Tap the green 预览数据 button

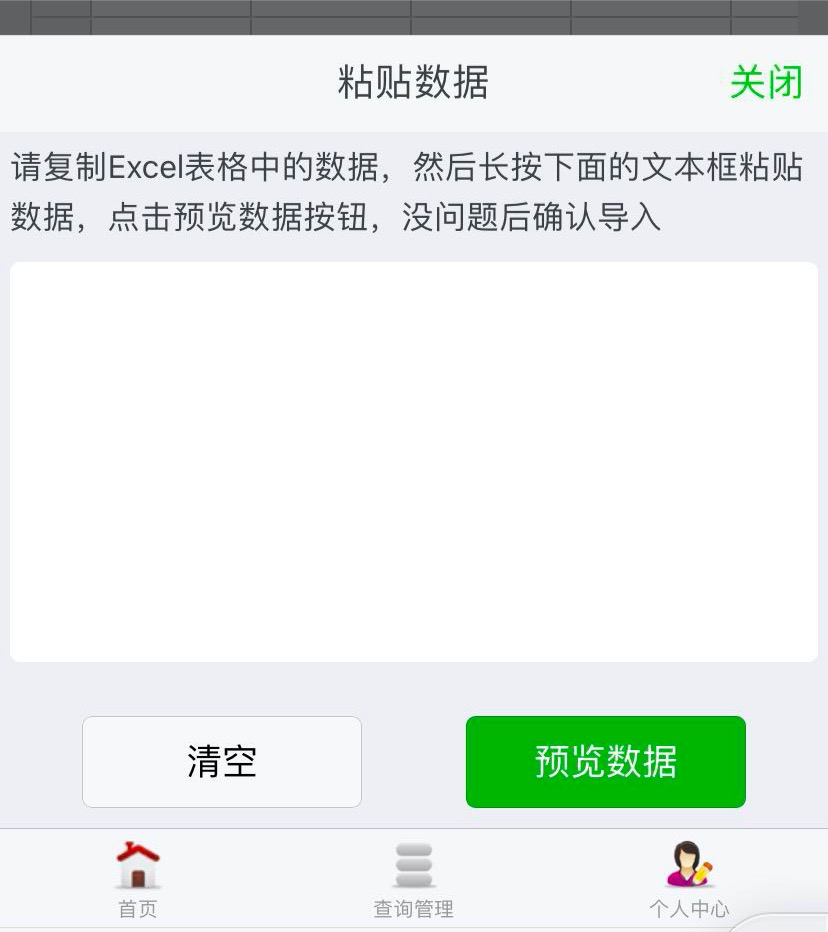(606, 762)
